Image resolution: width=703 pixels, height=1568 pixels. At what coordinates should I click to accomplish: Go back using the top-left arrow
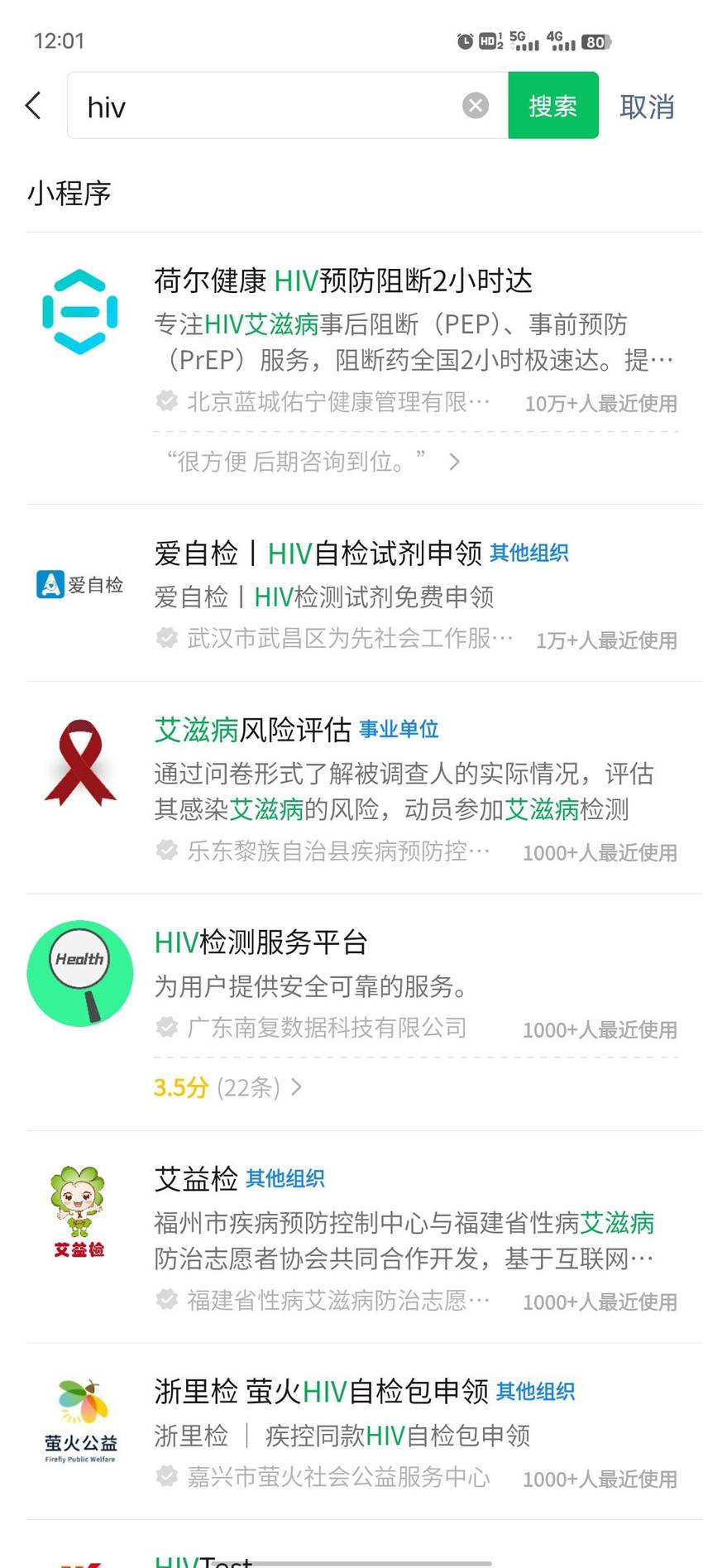[x=33, y=106]
